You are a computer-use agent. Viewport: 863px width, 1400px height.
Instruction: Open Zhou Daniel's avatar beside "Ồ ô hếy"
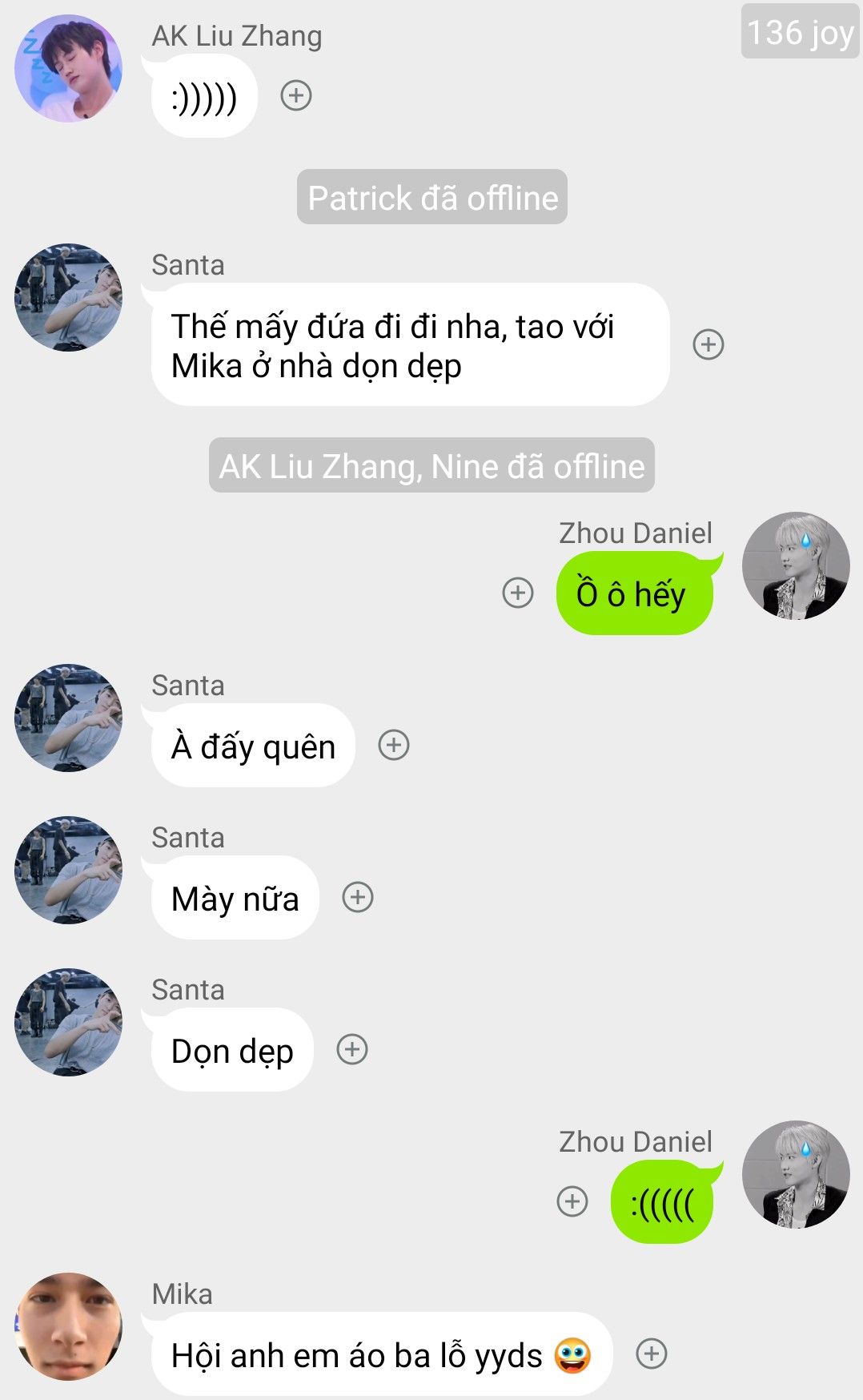point(796,565)
